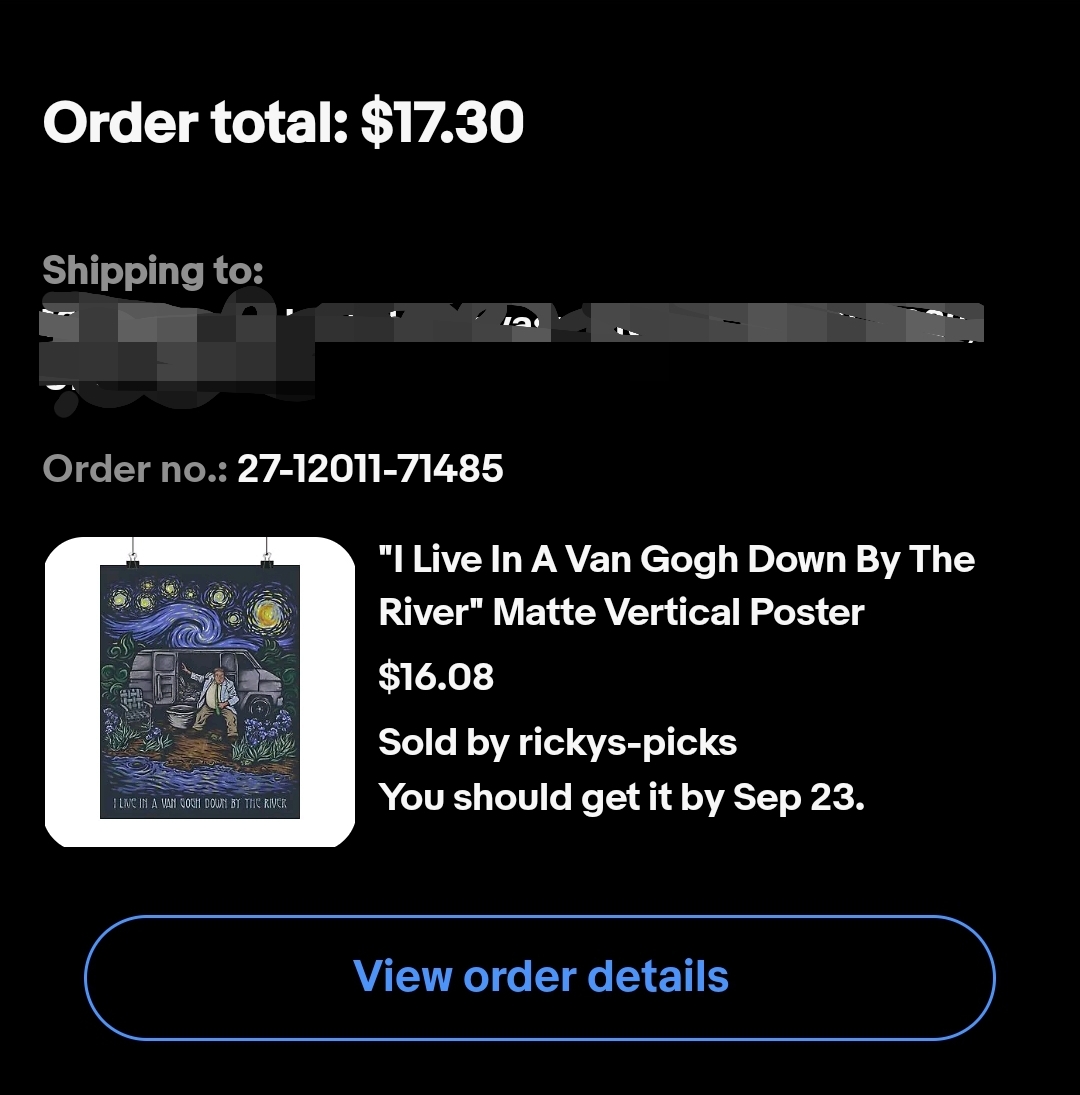Tap the View order details button
Image resolution: width=1080 pixels, height=1095 pixels.
click(x=540, y=977)
